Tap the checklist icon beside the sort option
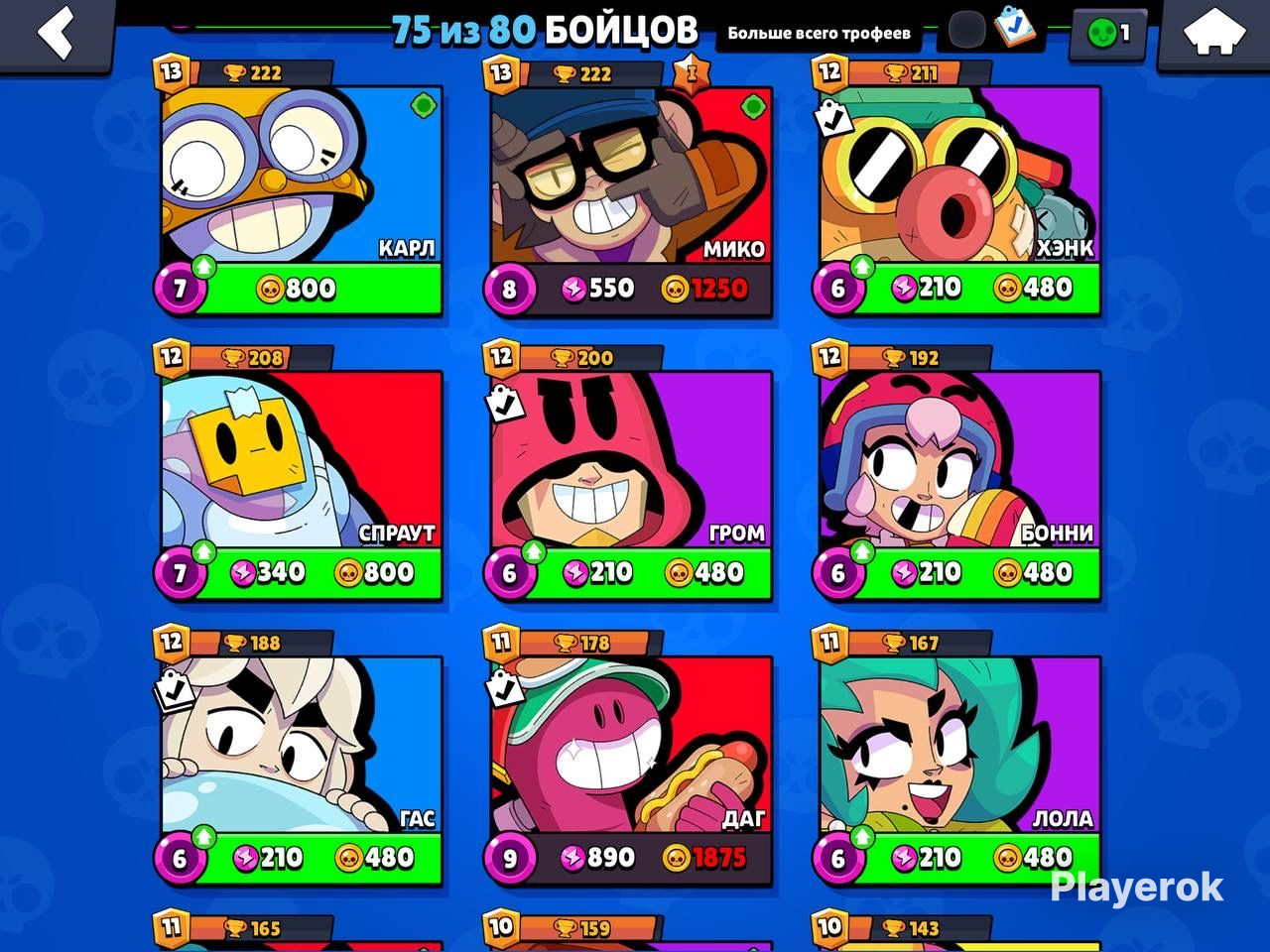This screenshot has width=1270, height=952. (x=1014, y=30)
